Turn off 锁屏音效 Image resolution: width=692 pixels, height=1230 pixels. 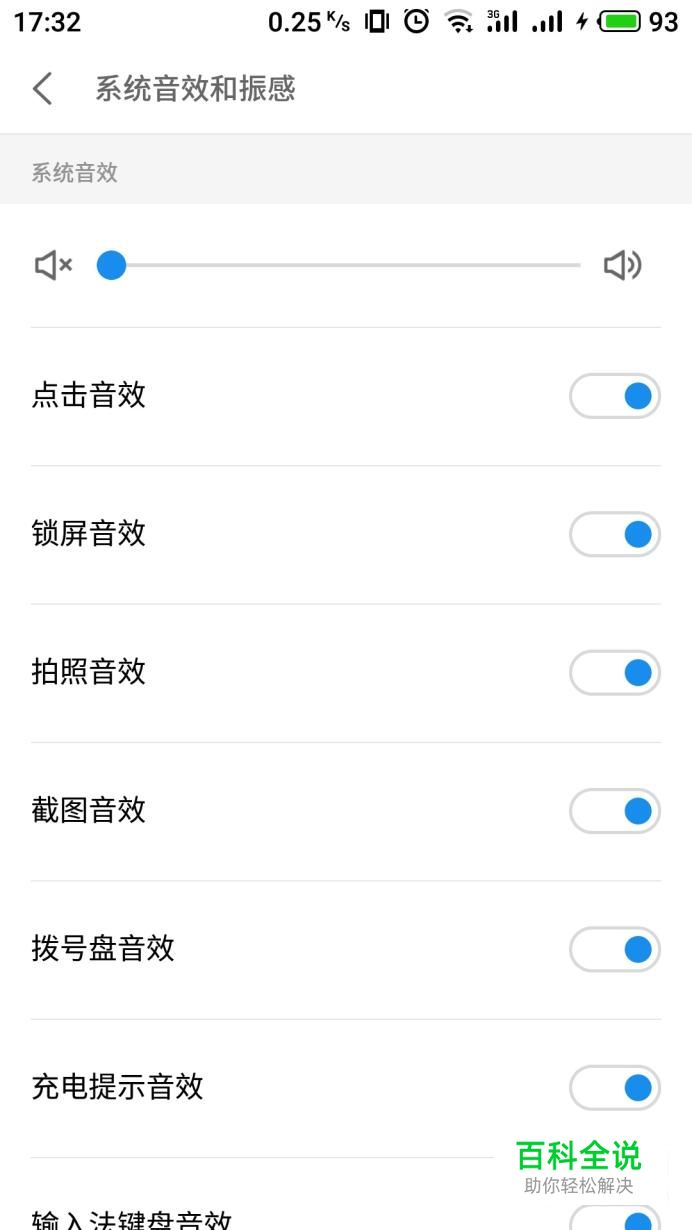click(615, 534)
